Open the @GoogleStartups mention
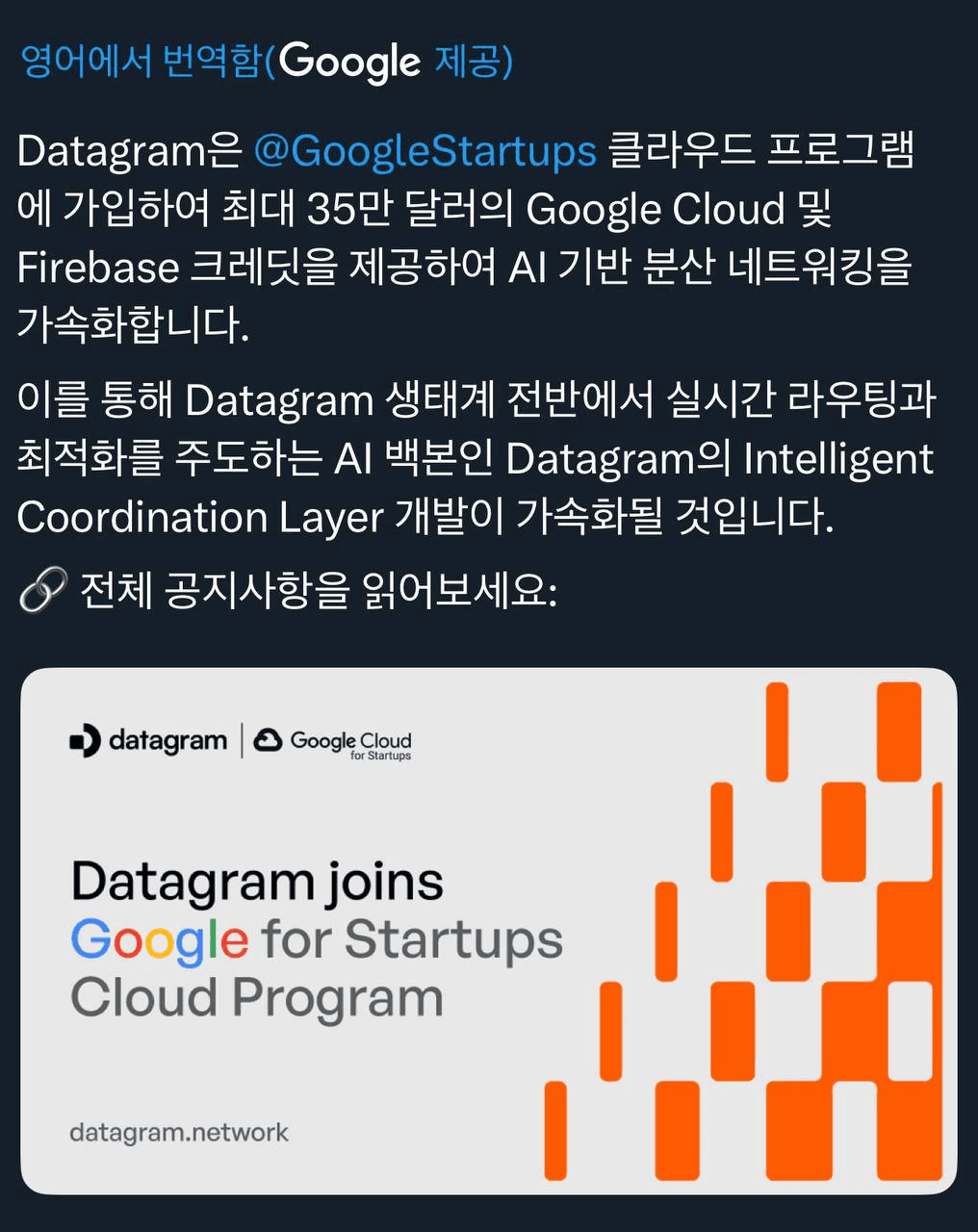 425,151
